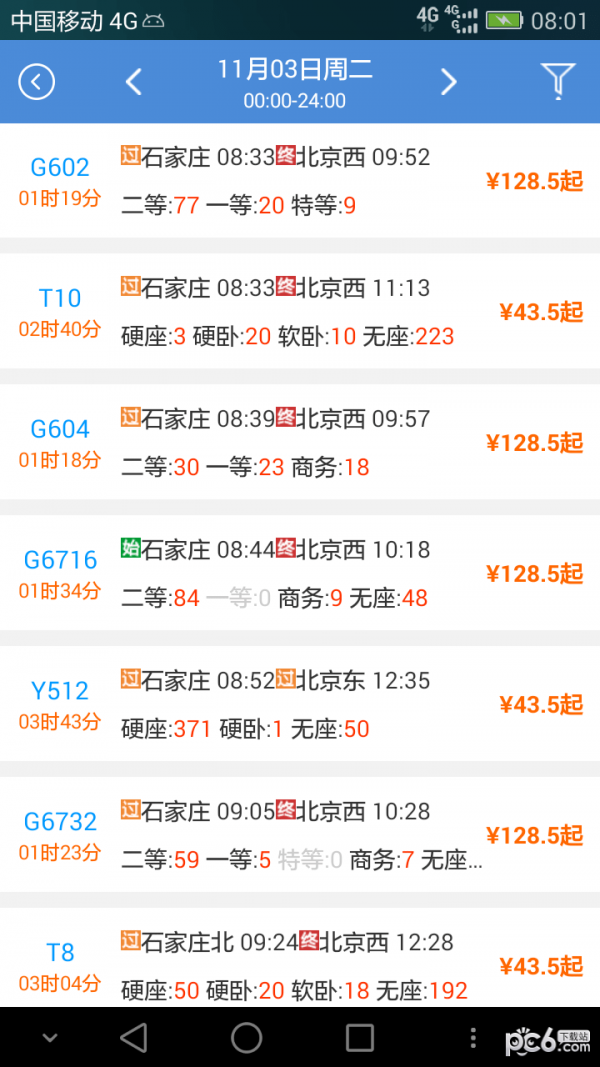Viewport: 600px width, 1067px height.
Task: Open the recent apps view
Action: pos(360,1038)
